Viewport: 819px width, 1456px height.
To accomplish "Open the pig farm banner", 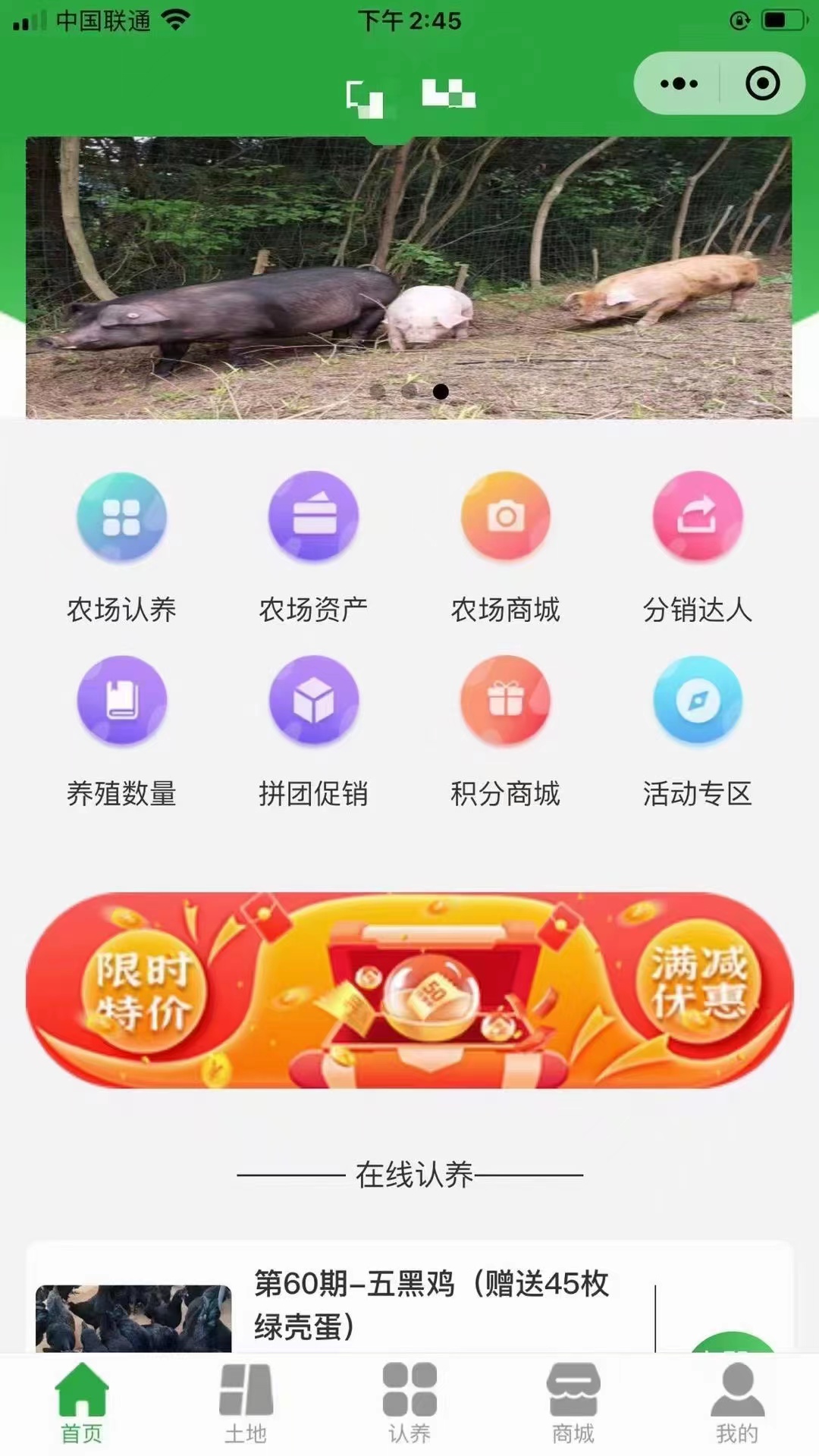I will pyautogui.click(x=409, y=278).
